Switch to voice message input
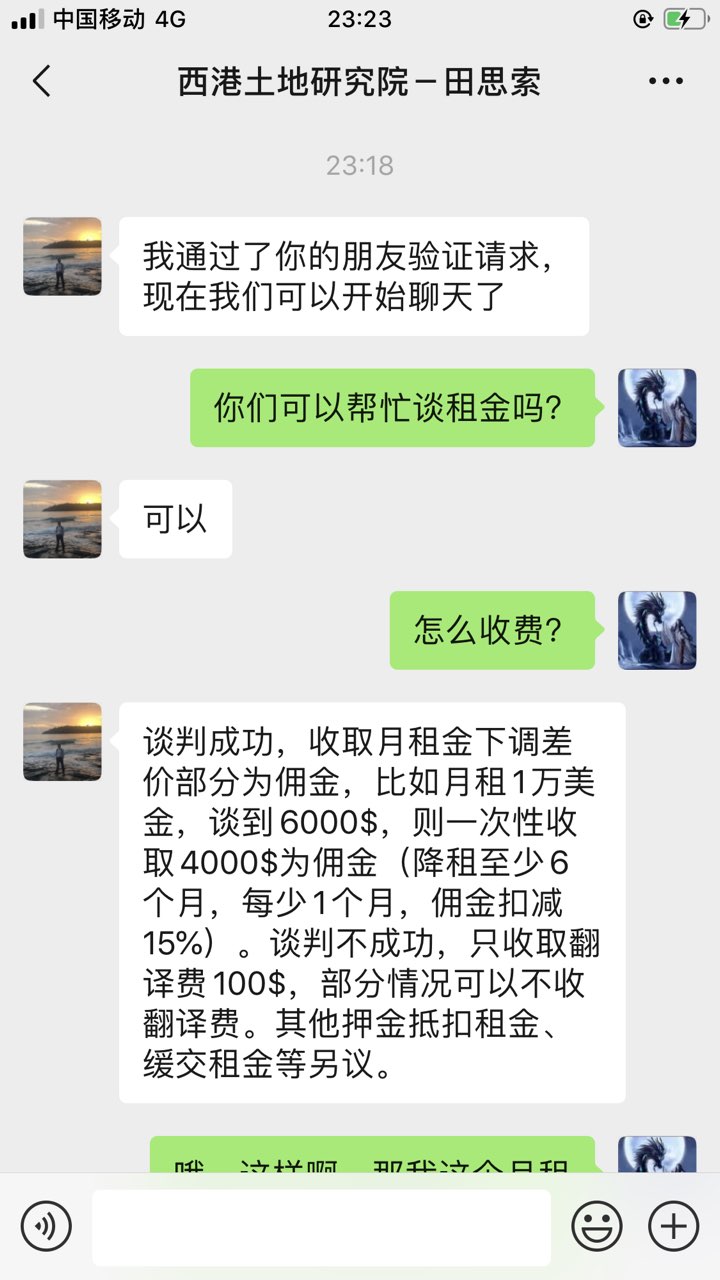The width and height of the screenshot is (720, 1280). [x=46, y=1226]
